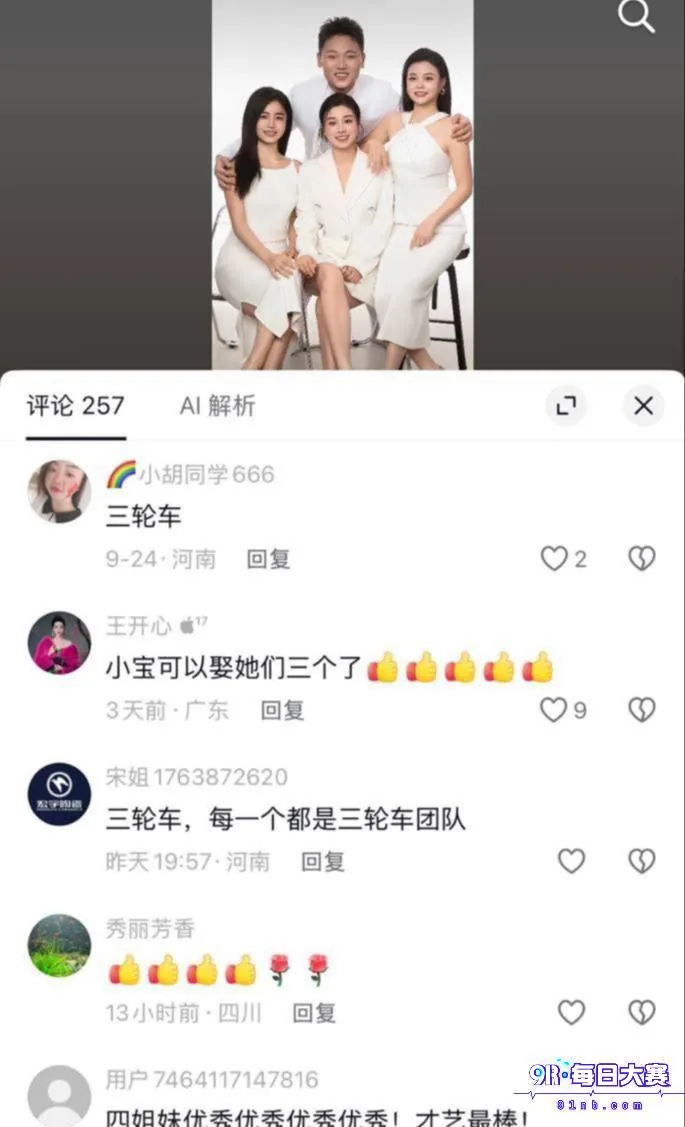The image size is (685, 1127).
Task: Reply to 王开心's comment
Action: pyautogui.click(x=282, y=710)
